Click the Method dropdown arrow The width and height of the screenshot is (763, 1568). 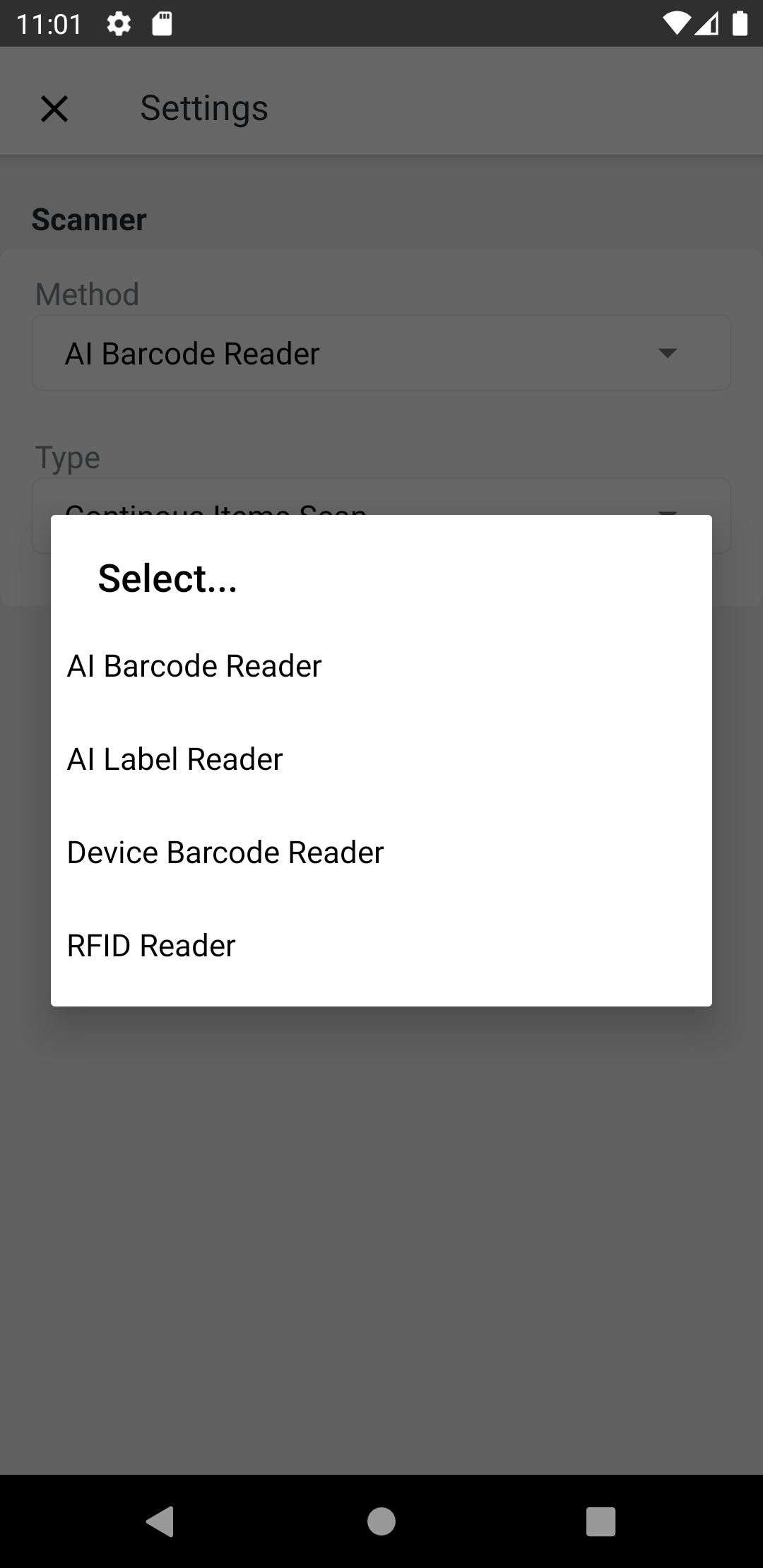[x=667, y=352]
